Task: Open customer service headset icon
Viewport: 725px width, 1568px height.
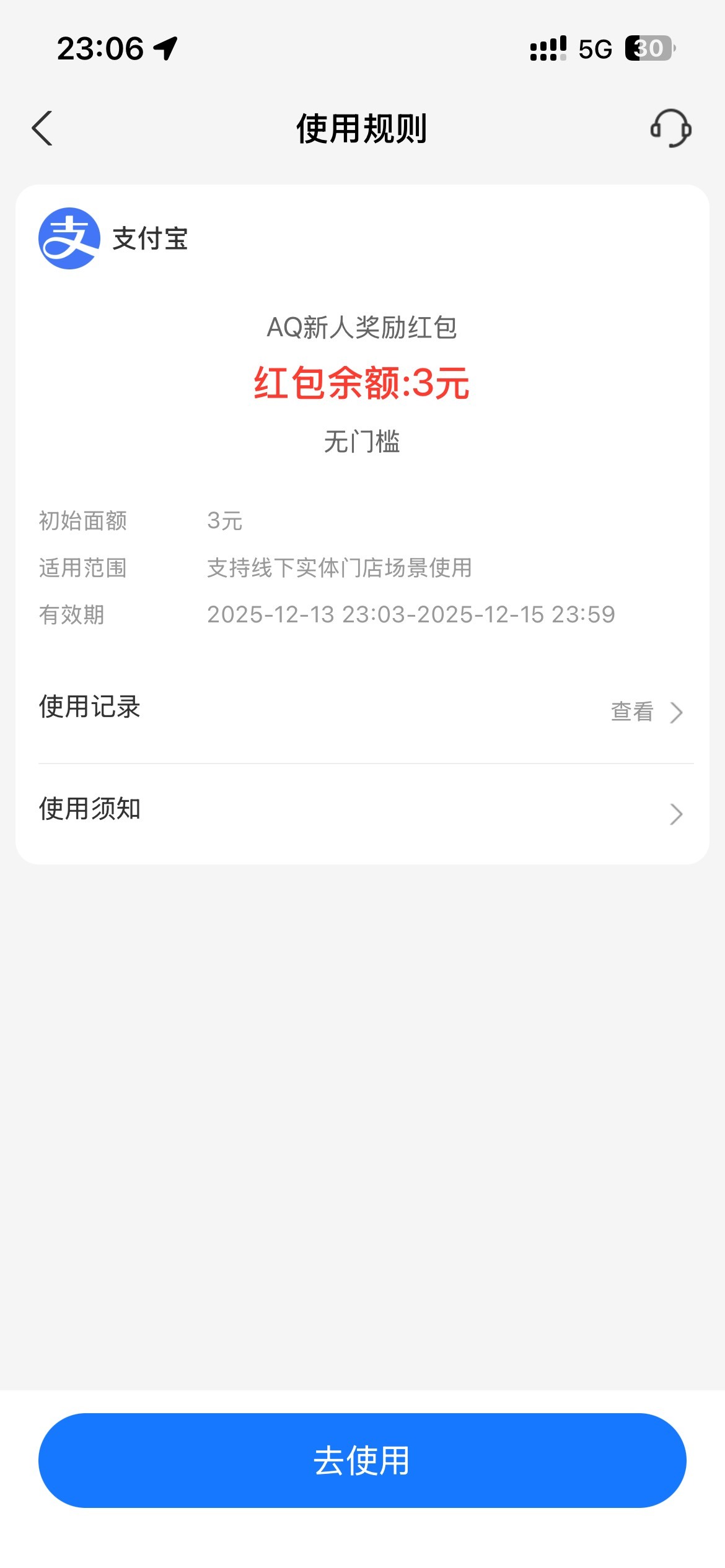Action: click(670, 129)
